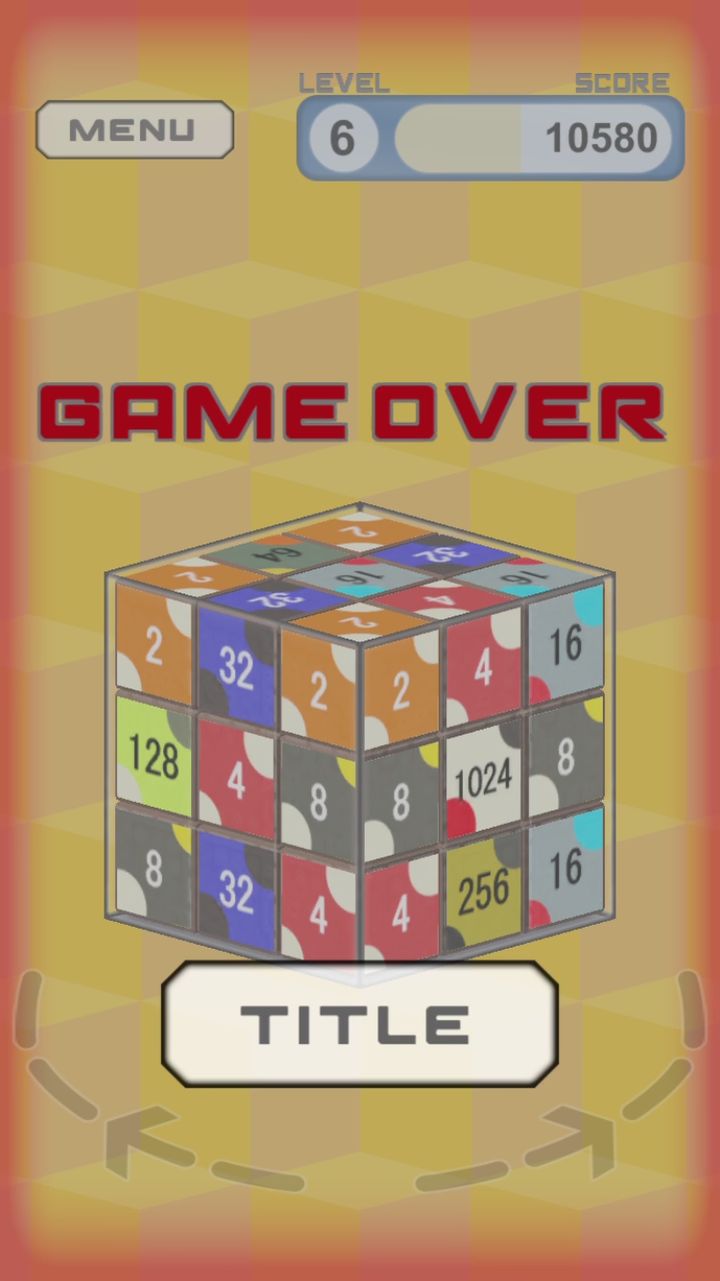This screenshot has width=720, height=1281.
Task: Open the MENU button
Action: (x=134, y=130)
